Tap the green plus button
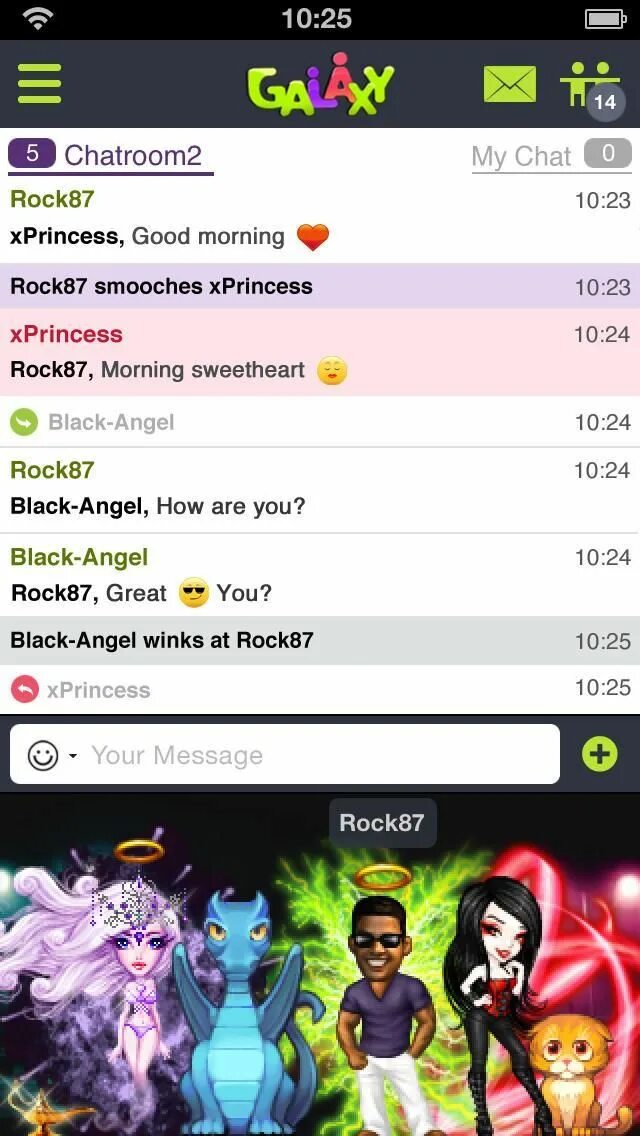Screen dimensions: 640x1136 [600, 754]
